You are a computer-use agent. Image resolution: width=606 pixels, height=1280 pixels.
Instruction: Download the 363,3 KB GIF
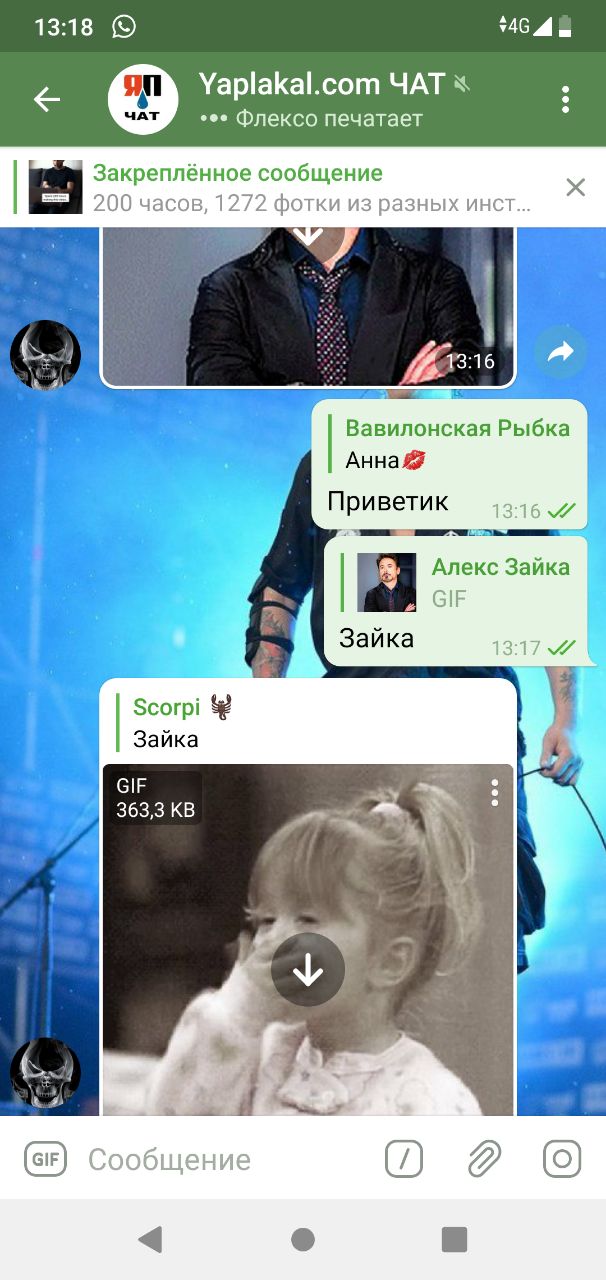point(308,970)
